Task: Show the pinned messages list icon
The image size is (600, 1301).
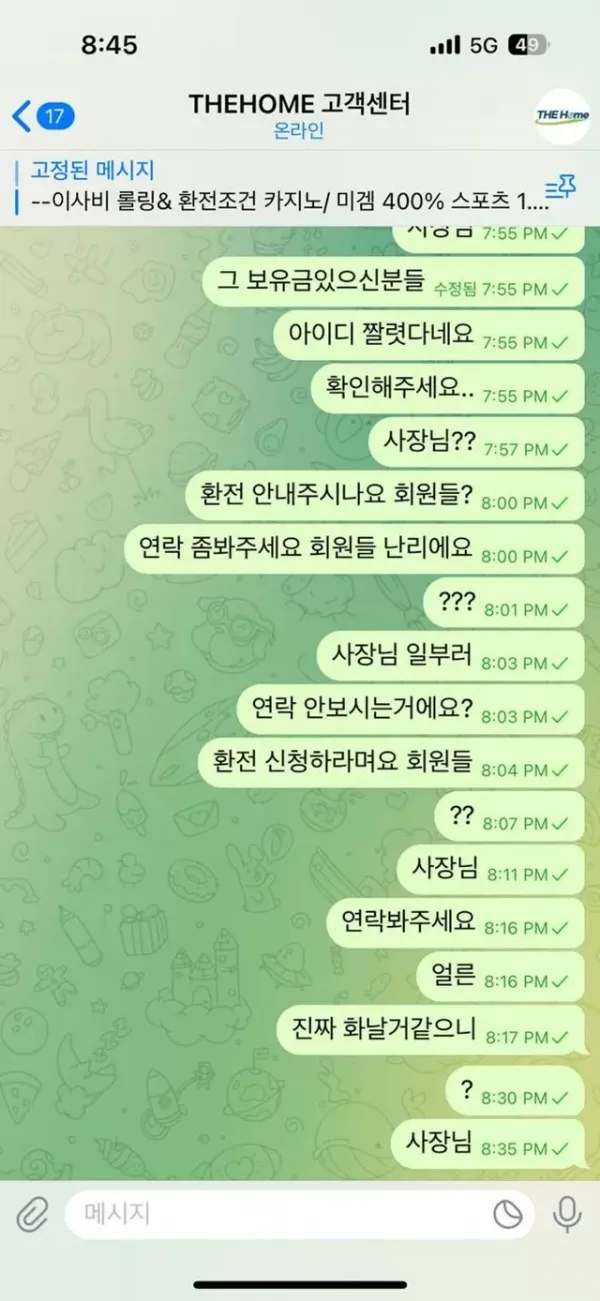Action: tap(561, 188)
